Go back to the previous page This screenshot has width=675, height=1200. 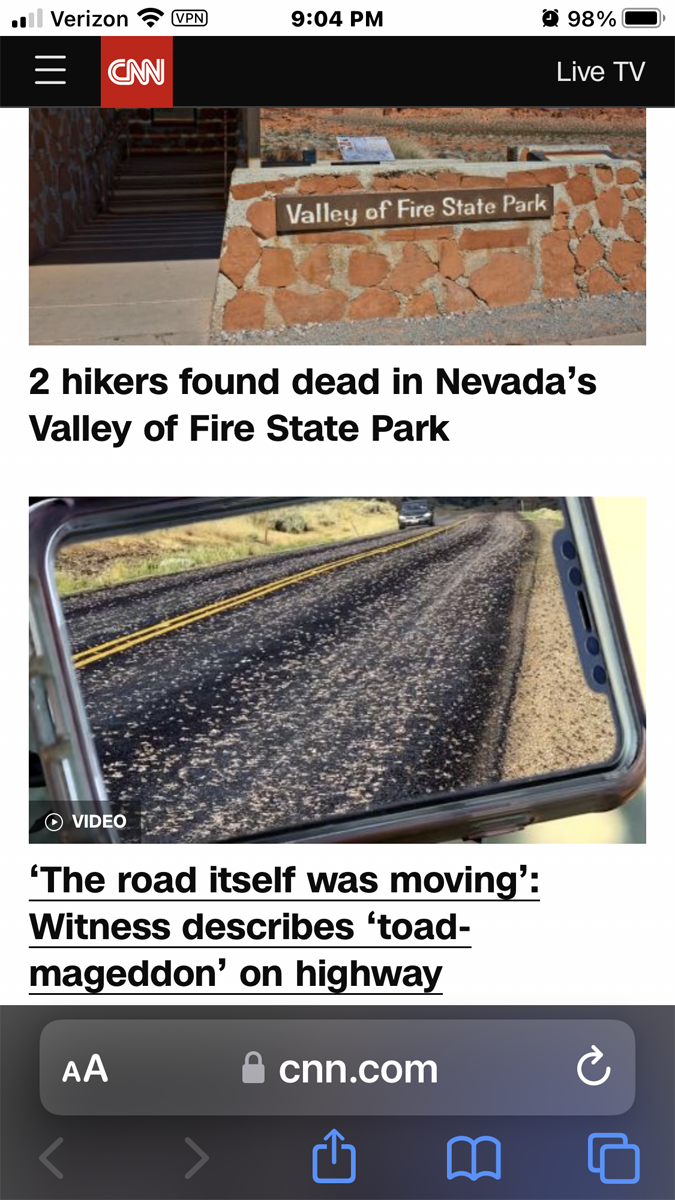click(52, 1158)
